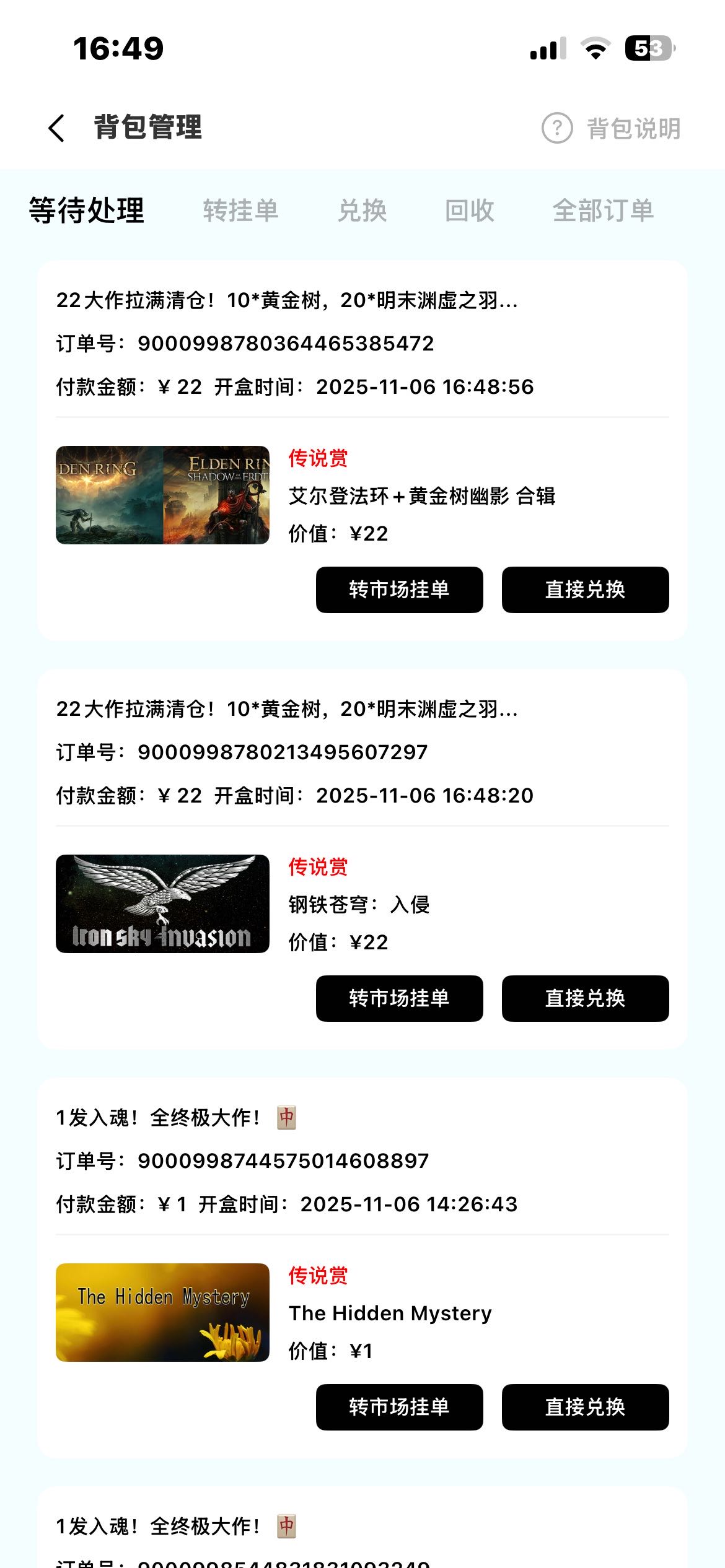Viewport: 725px width, 1568px height.
Task: Redeem 钢铁苍穹：入侵 with 直接兑换
Action: (x=585, y=998)
